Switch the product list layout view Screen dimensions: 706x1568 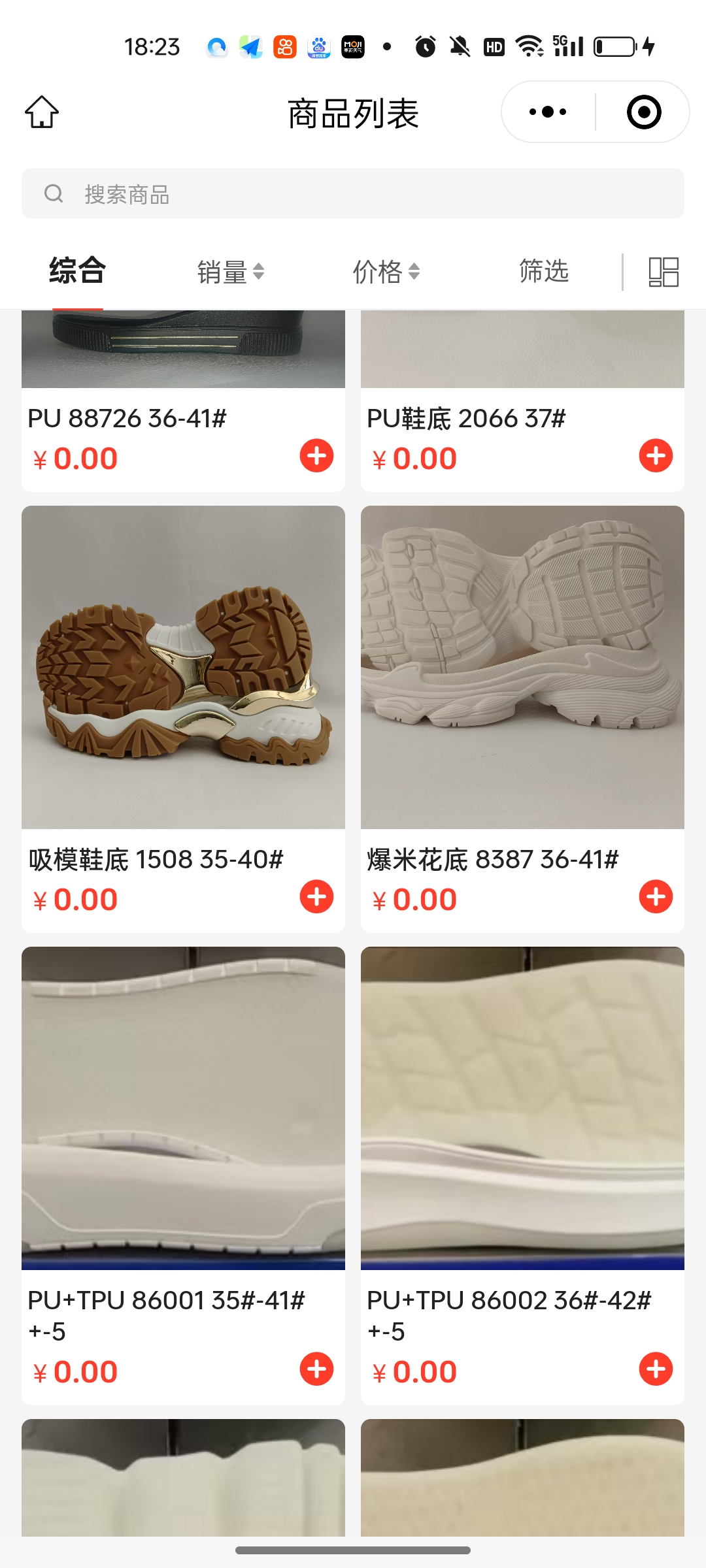(x=663, y=272)
